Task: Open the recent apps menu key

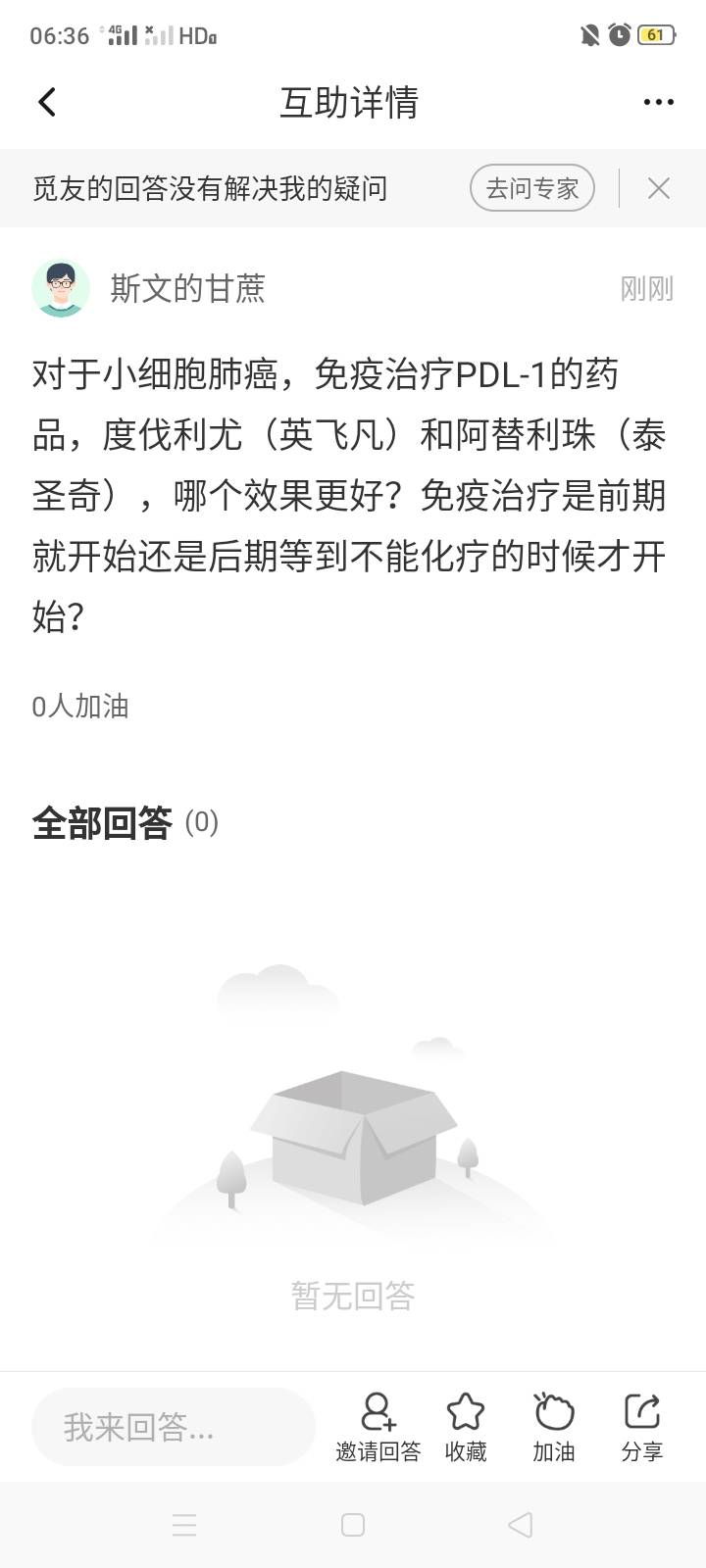Action: coord(184,1525)
